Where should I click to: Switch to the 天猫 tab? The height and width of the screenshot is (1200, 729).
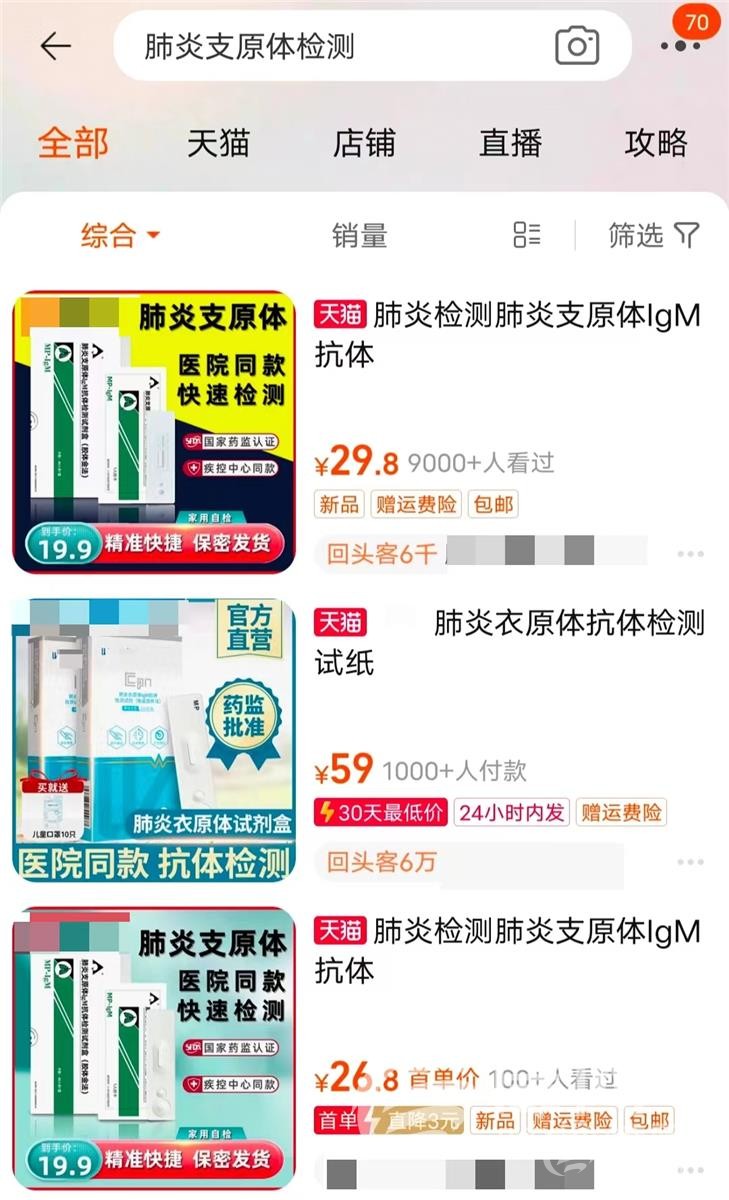tap(218, 143)
